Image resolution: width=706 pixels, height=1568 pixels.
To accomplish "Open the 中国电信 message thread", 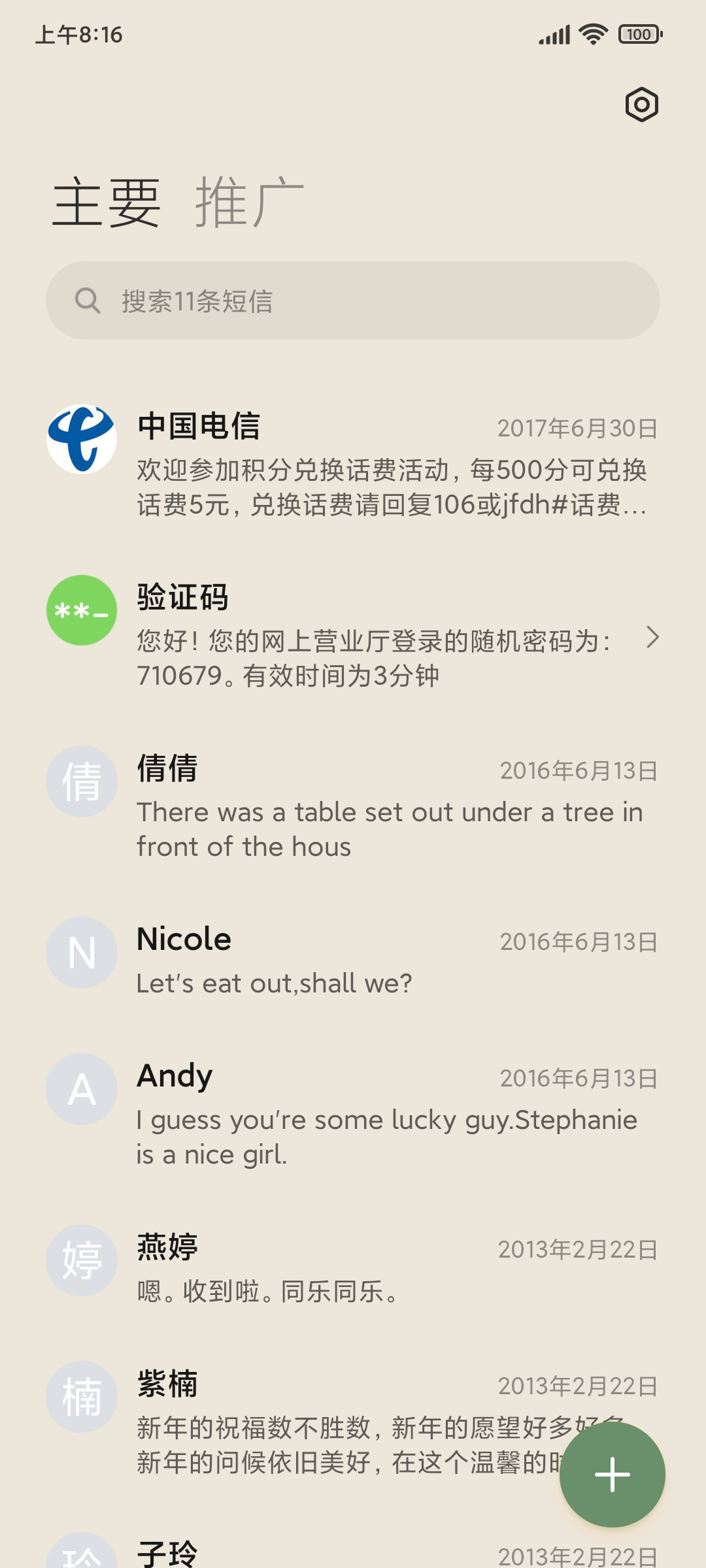I will point(353,463).
